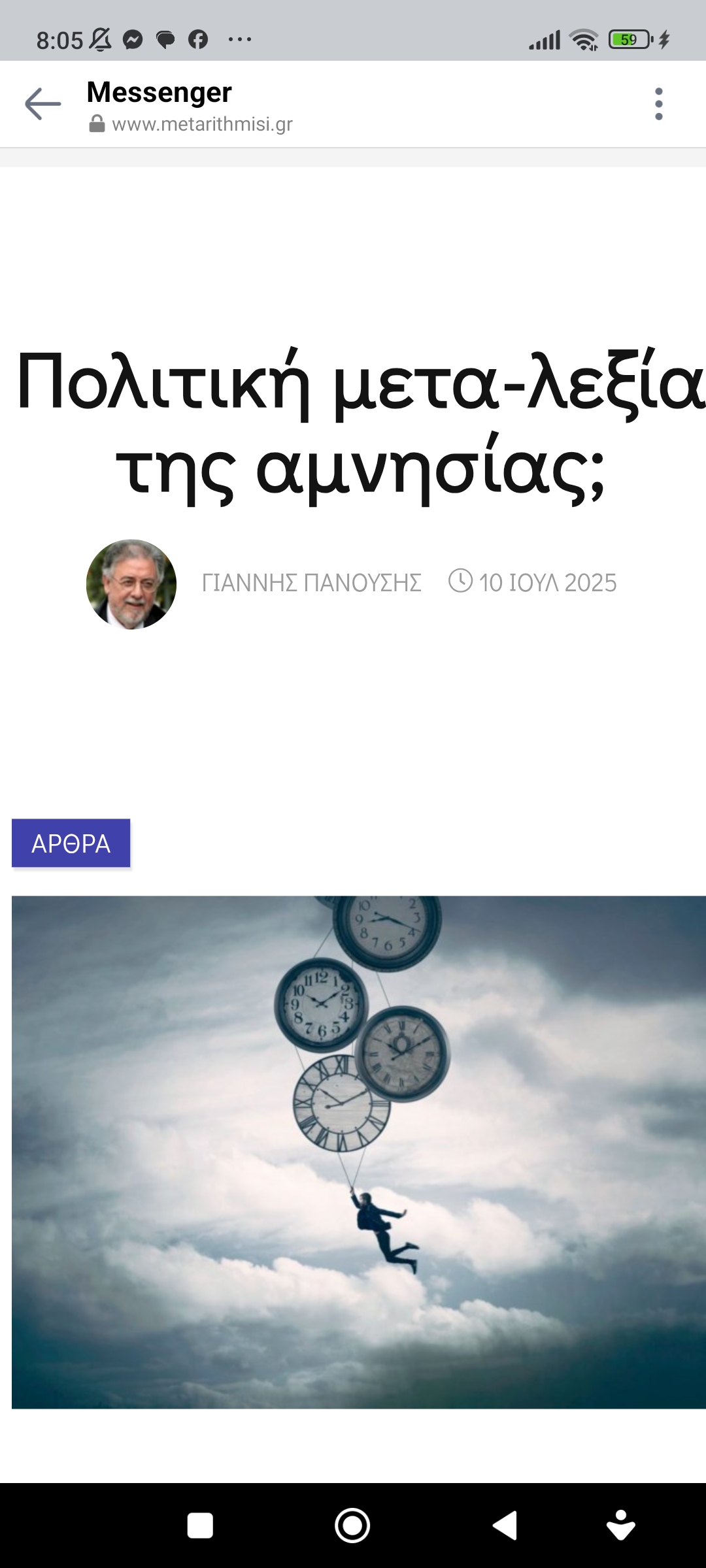The width and height of the screenshot is (706, 1568).
Task: Tap the system home button
Action: click(352, 1526)
